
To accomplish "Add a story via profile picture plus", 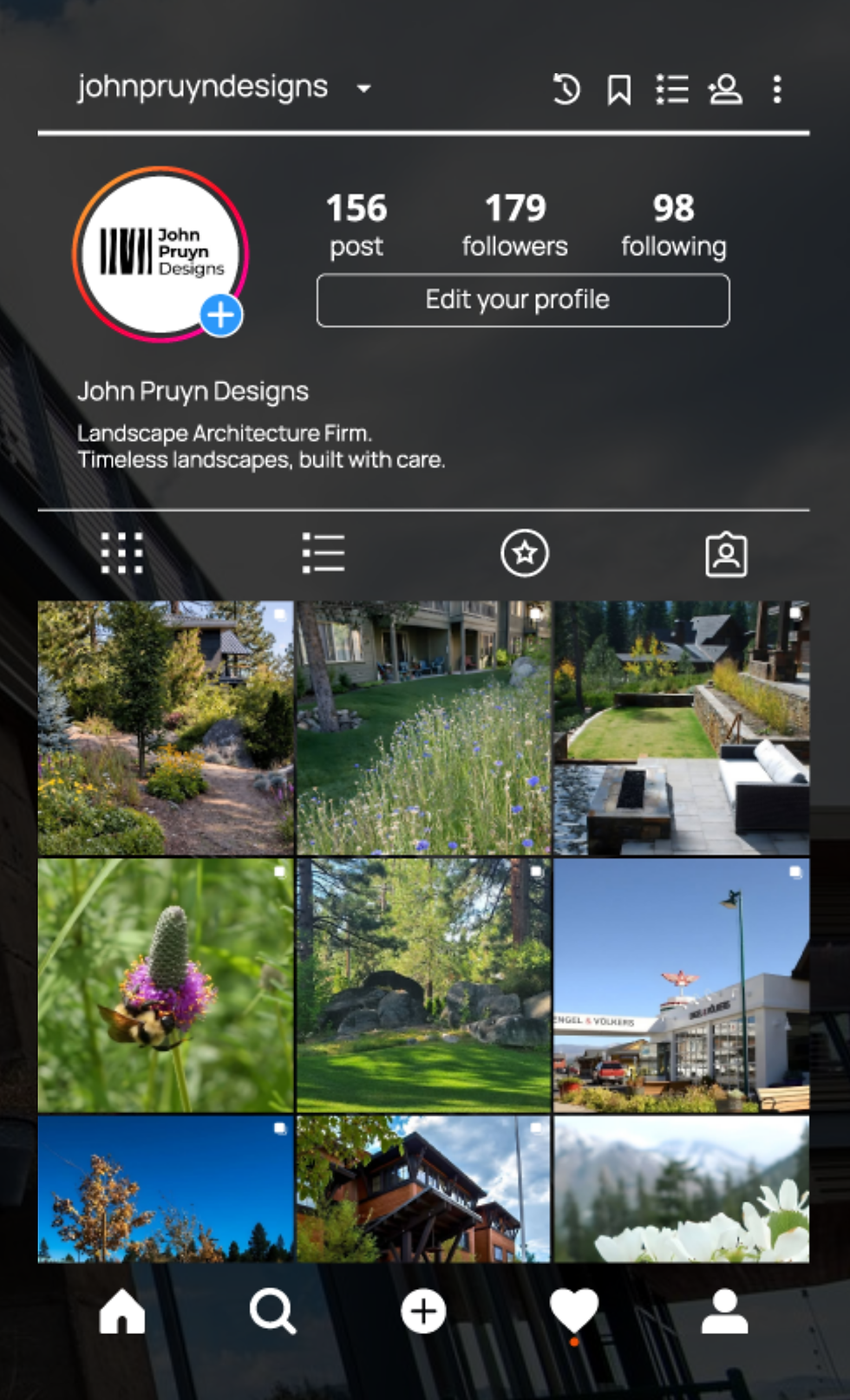I will pyautogui.click(x=221, y=315).
